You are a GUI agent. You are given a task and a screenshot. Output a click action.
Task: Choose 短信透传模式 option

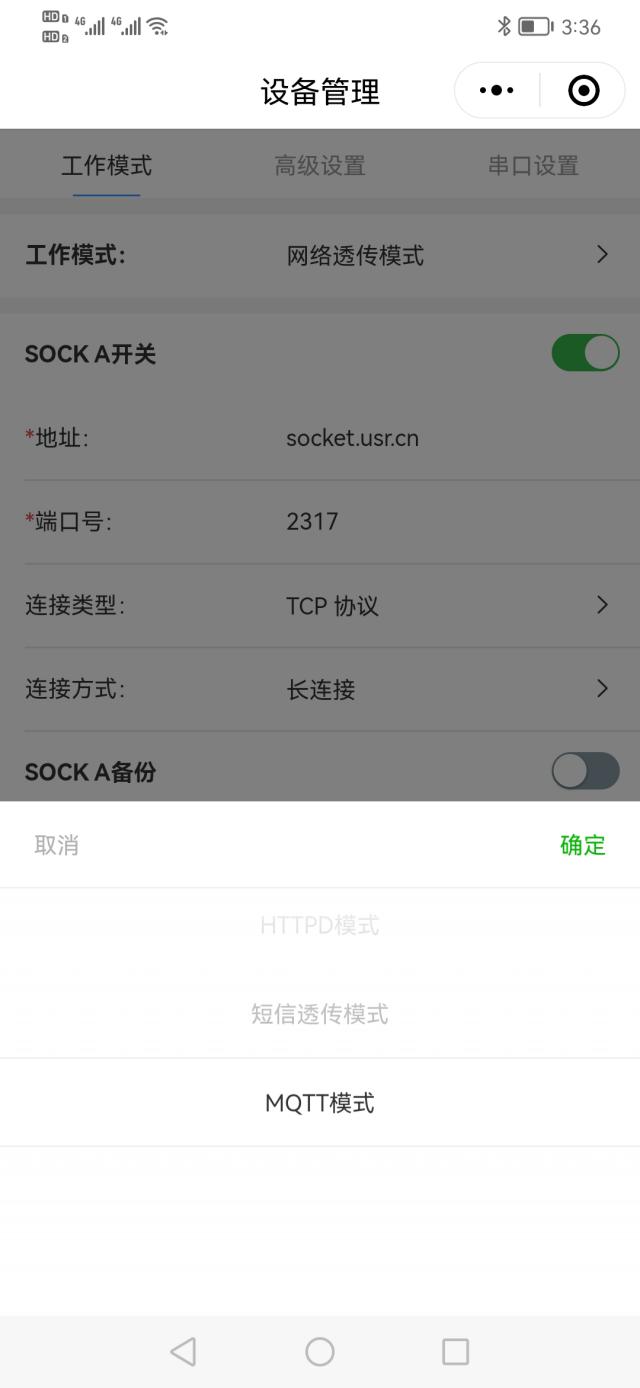coord(320,1014)
